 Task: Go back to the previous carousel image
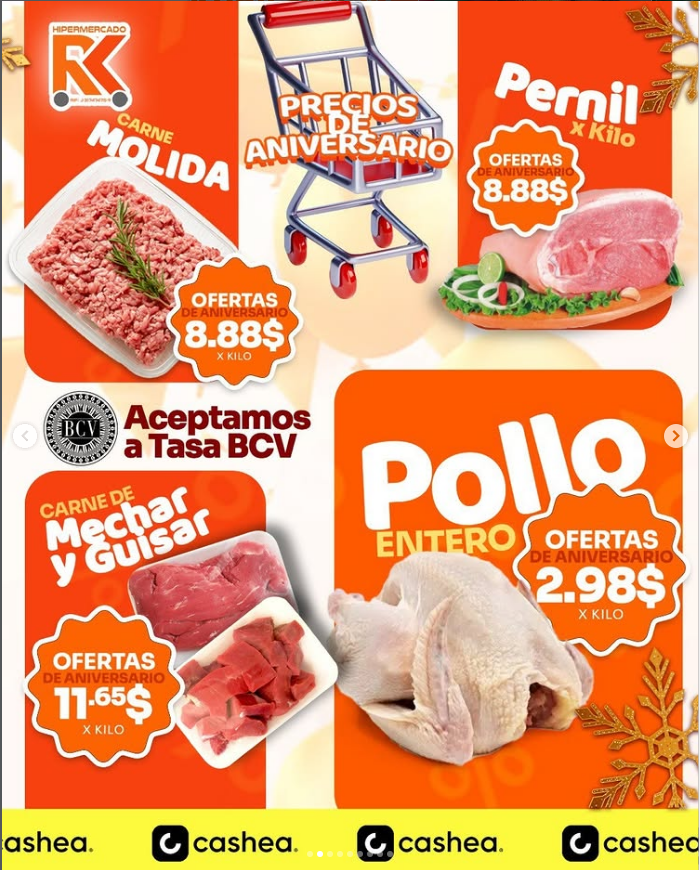[25, 436]
